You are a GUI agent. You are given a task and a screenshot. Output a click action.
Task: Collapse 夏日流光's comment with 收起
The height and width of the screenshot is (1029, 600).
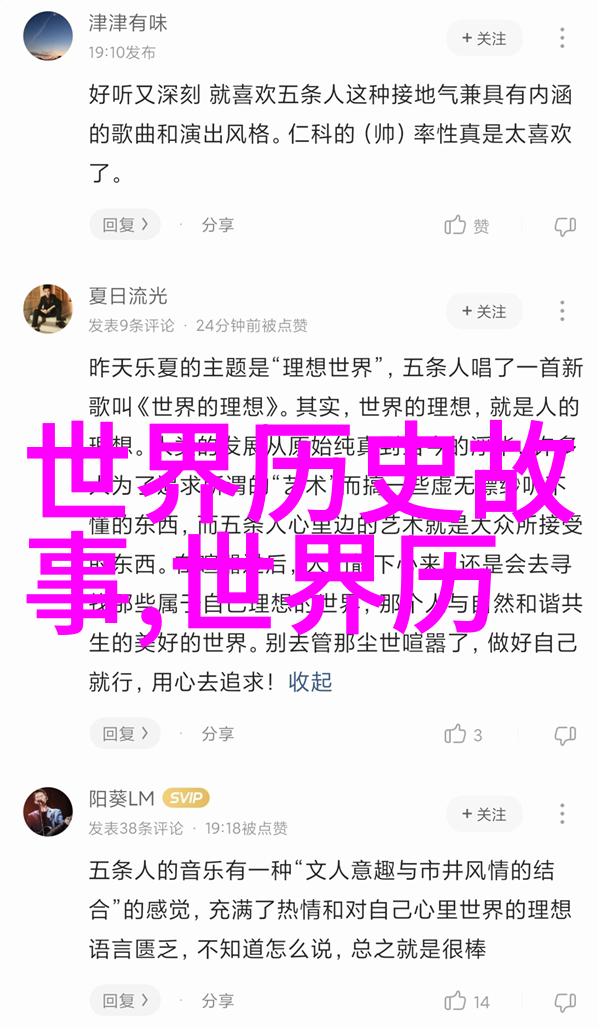pyautogui.click(x=310, y=682)
